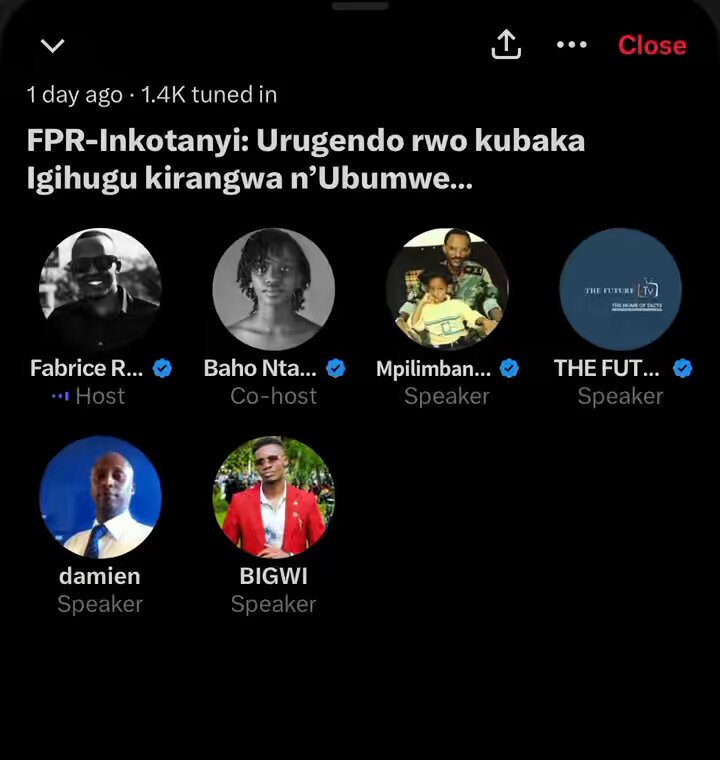Collapse the Space with the down chevron

[52, 46]
